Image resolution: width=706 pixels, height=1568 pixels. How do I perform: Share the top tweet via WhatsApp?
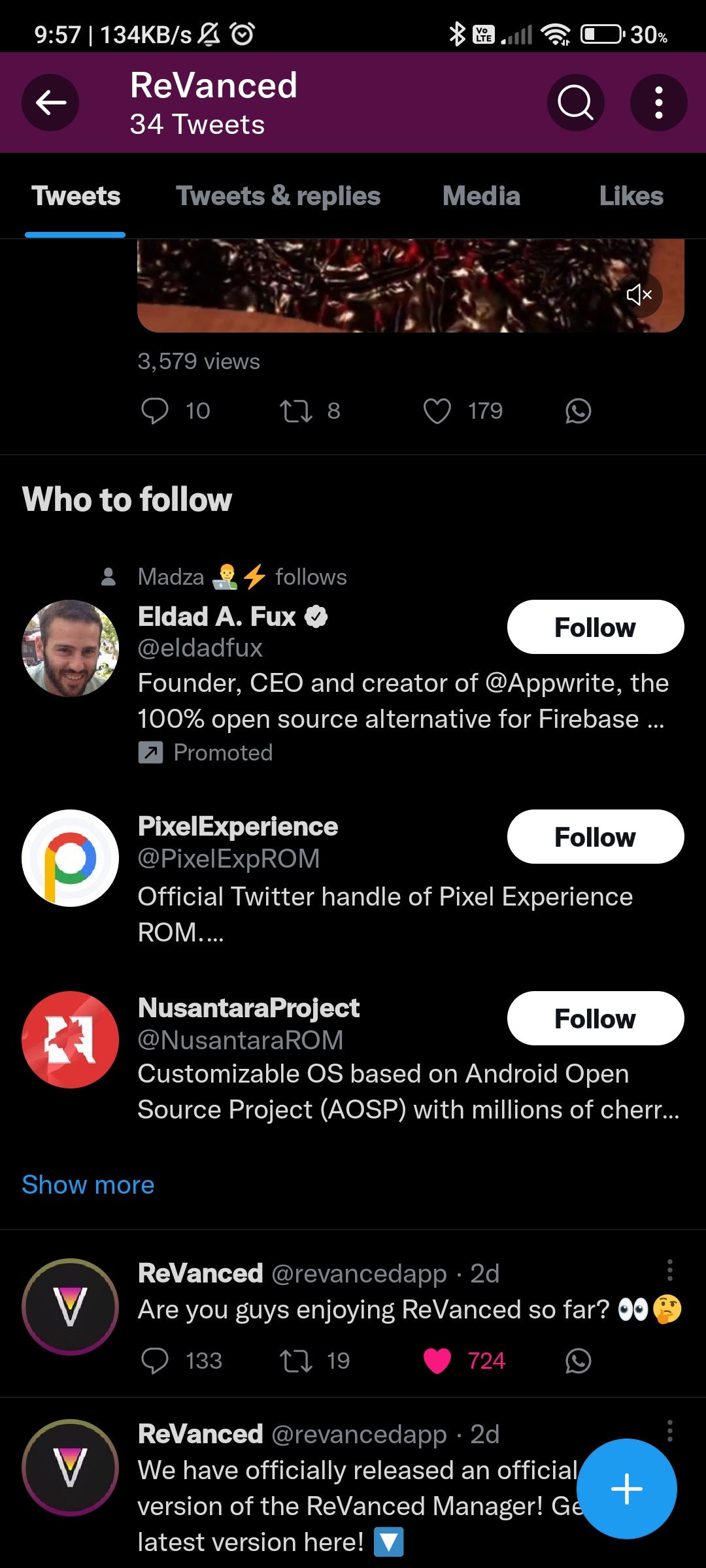click(579, 410)
